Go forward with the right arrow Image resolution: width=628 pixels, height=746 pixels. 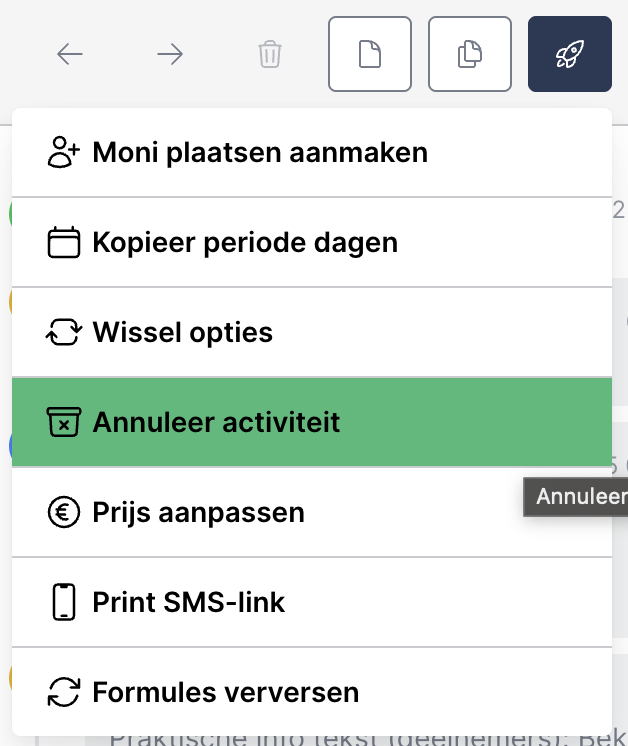(x=170, y=54)
